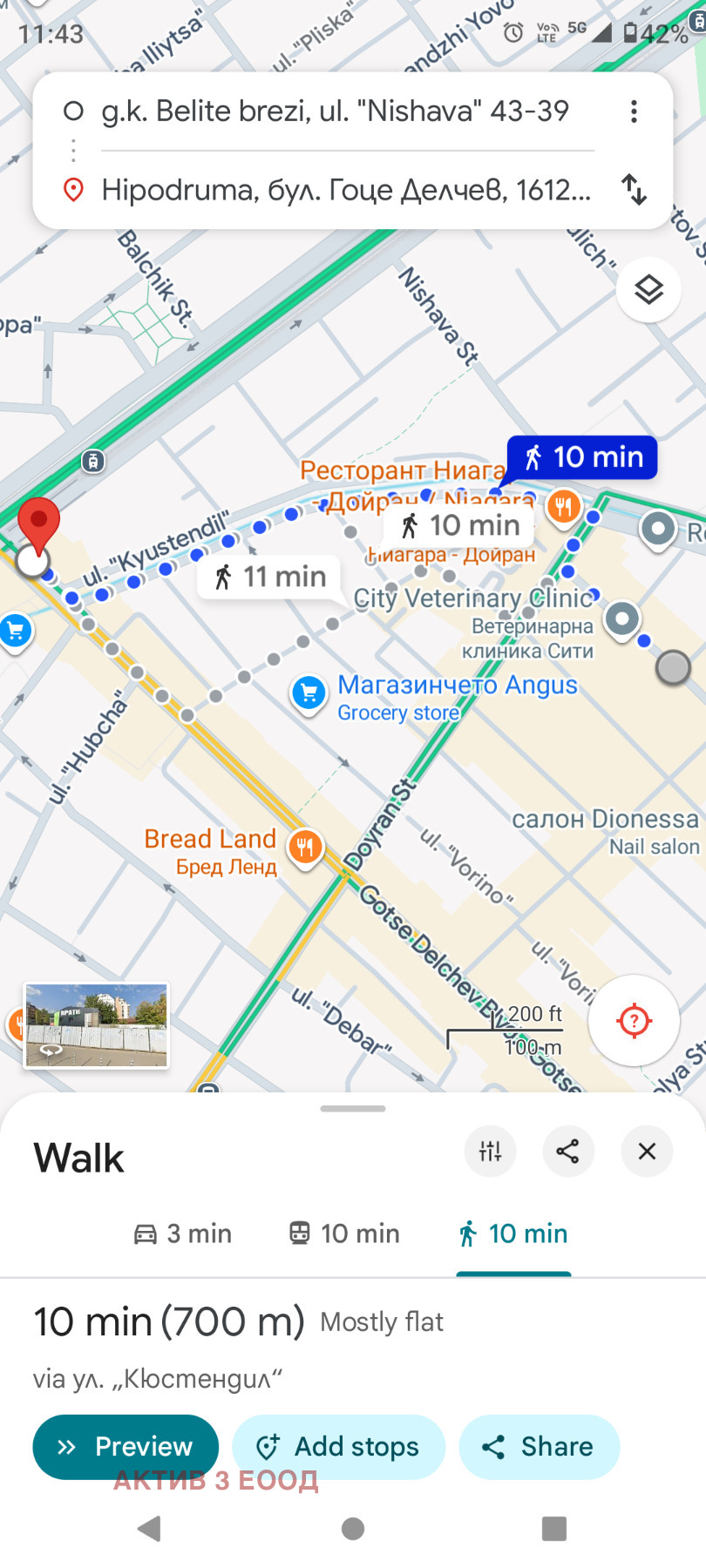Select the walking 10 min tab

(513, 1233)
